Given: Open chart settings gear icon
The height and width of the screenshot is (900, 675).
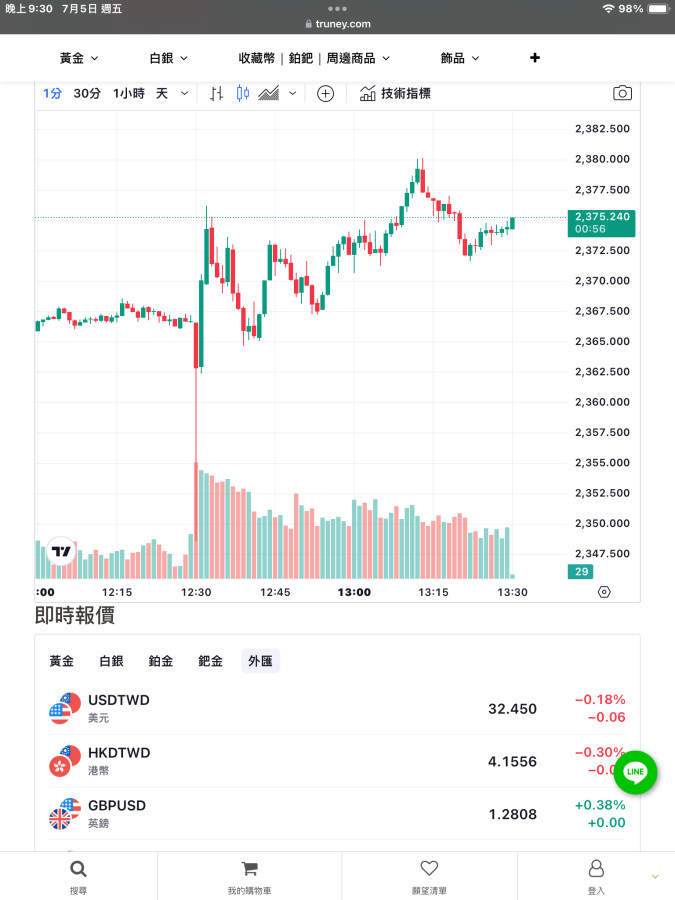Looking at the screenshot, I should pos(604,591).
